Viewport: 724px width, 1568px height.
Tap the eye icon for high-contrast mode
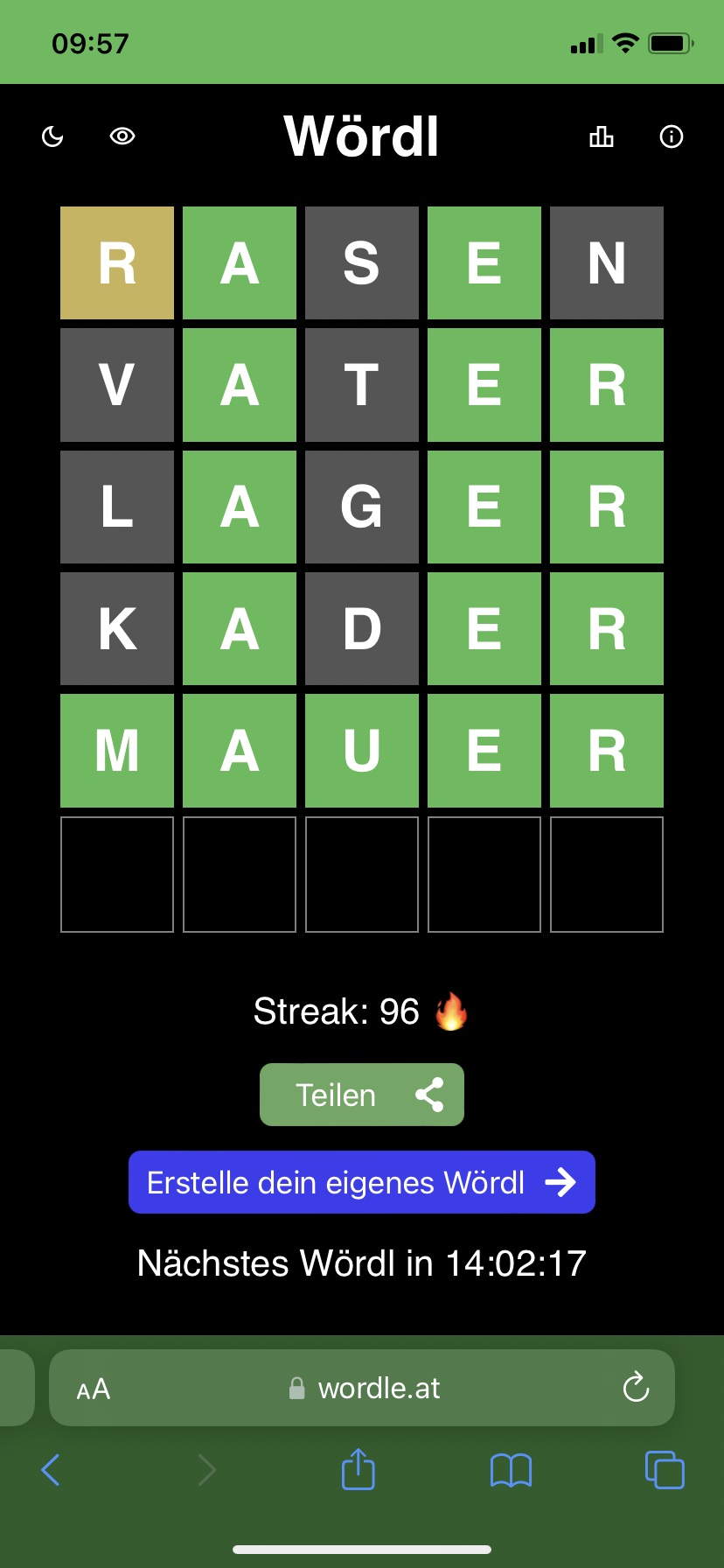coord(122,136)
